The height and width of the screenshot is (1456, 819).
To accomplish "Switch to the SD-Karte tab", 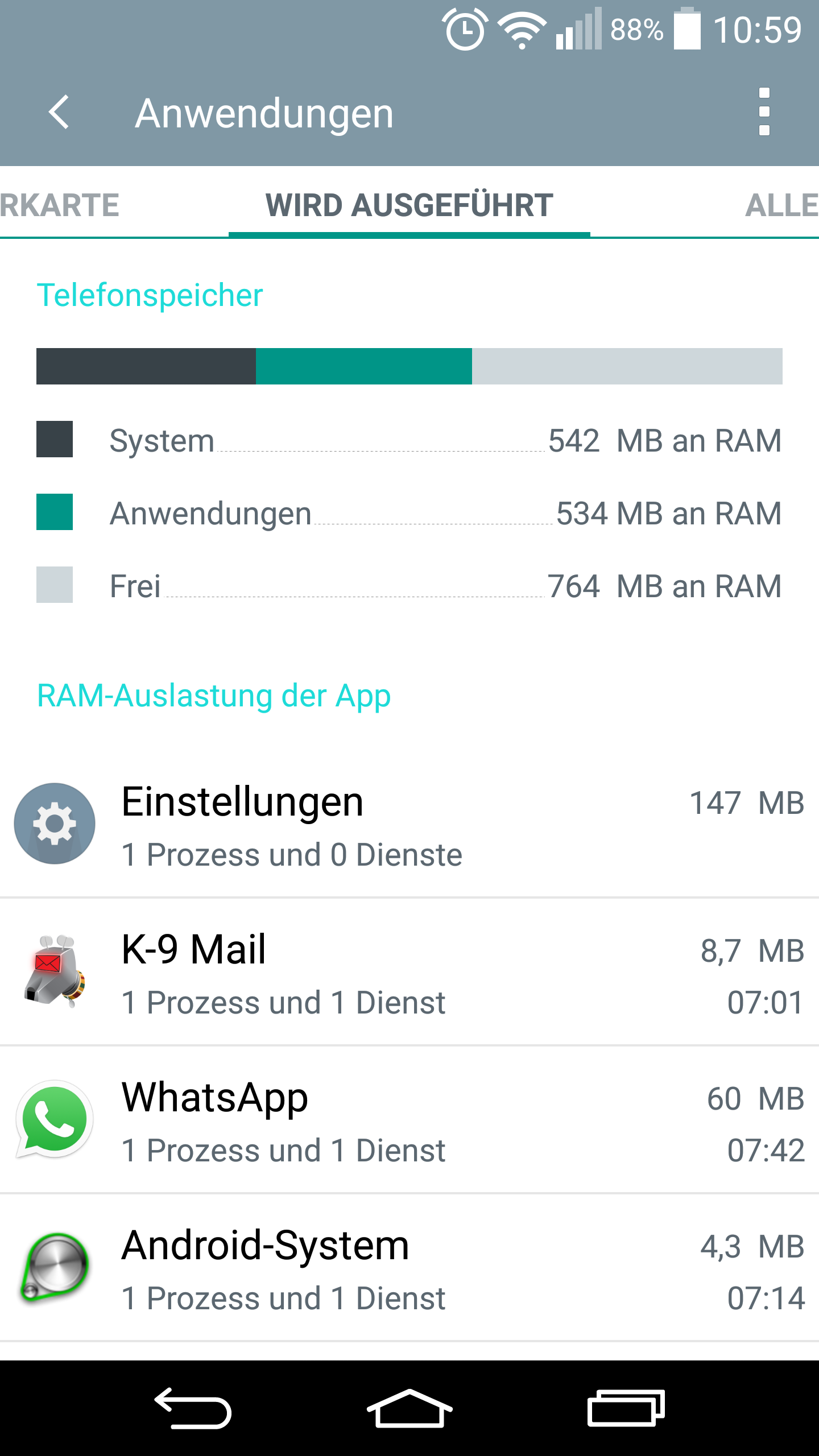I will 59,205.
